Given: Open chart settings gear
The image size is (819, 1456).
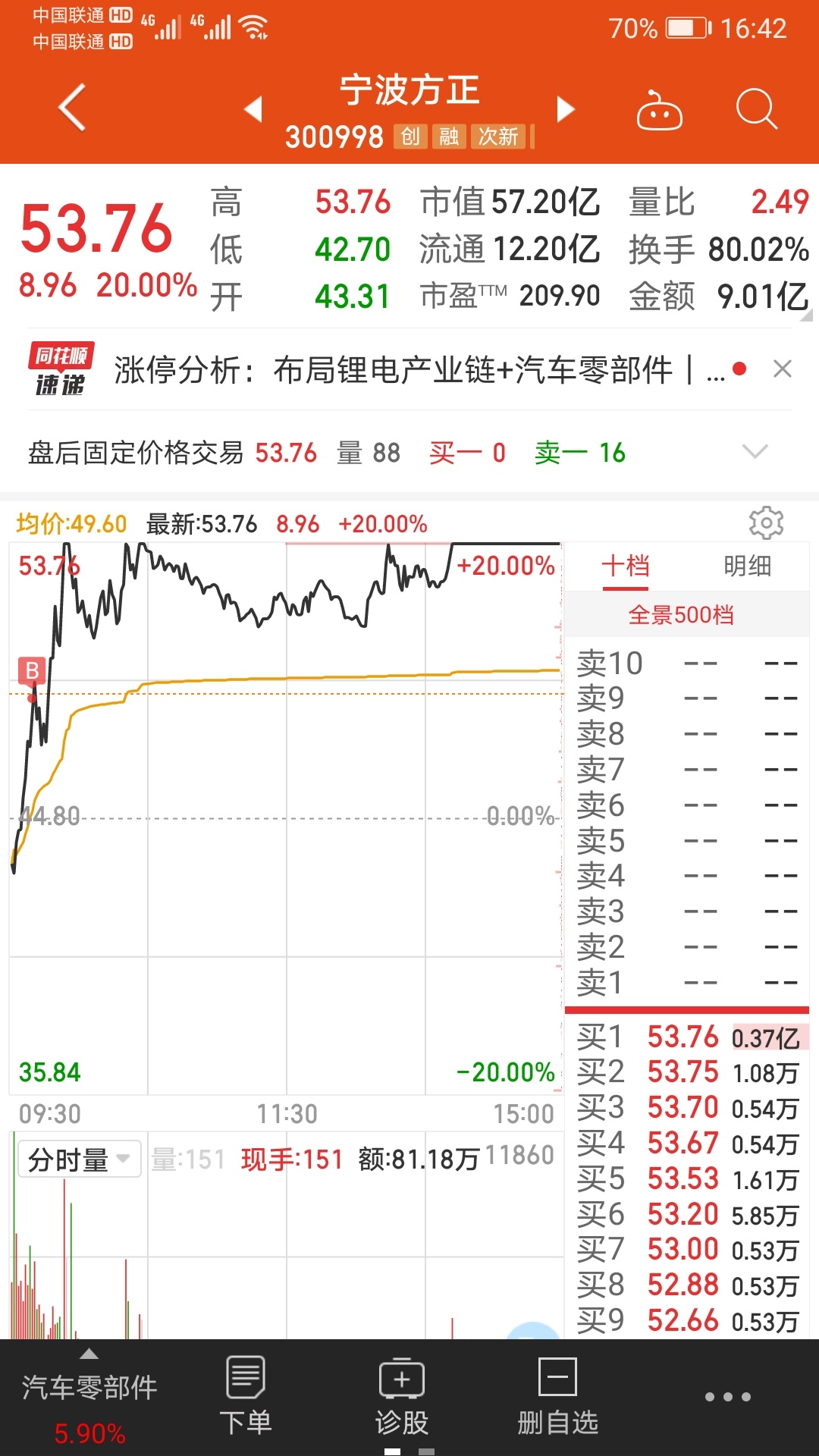Looking at the screenshot, I should (x=766, y=522).
